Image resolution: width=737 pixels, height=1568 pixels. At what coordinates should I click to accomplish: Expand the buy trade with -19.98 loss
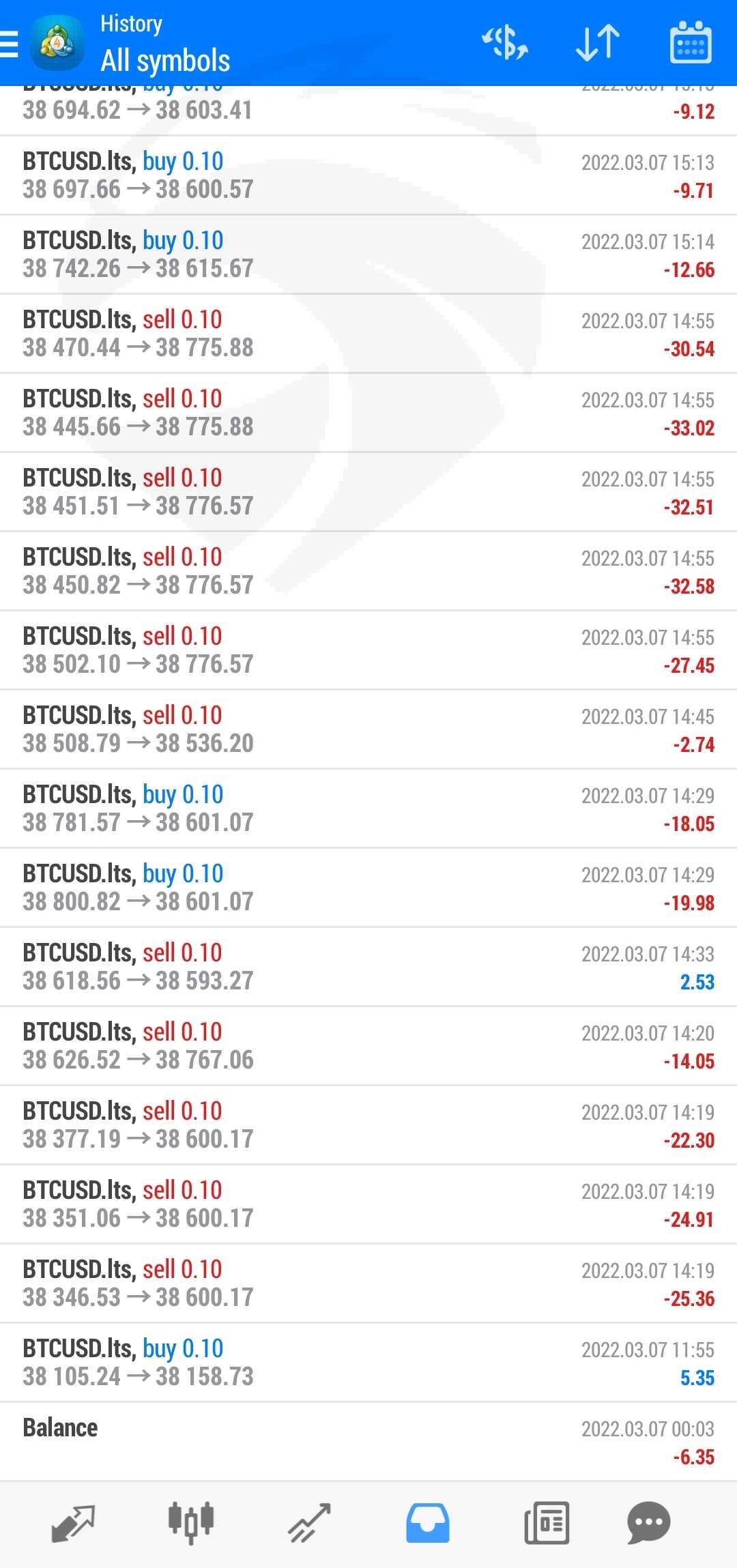pyautogui.click(x=369, y=888)
